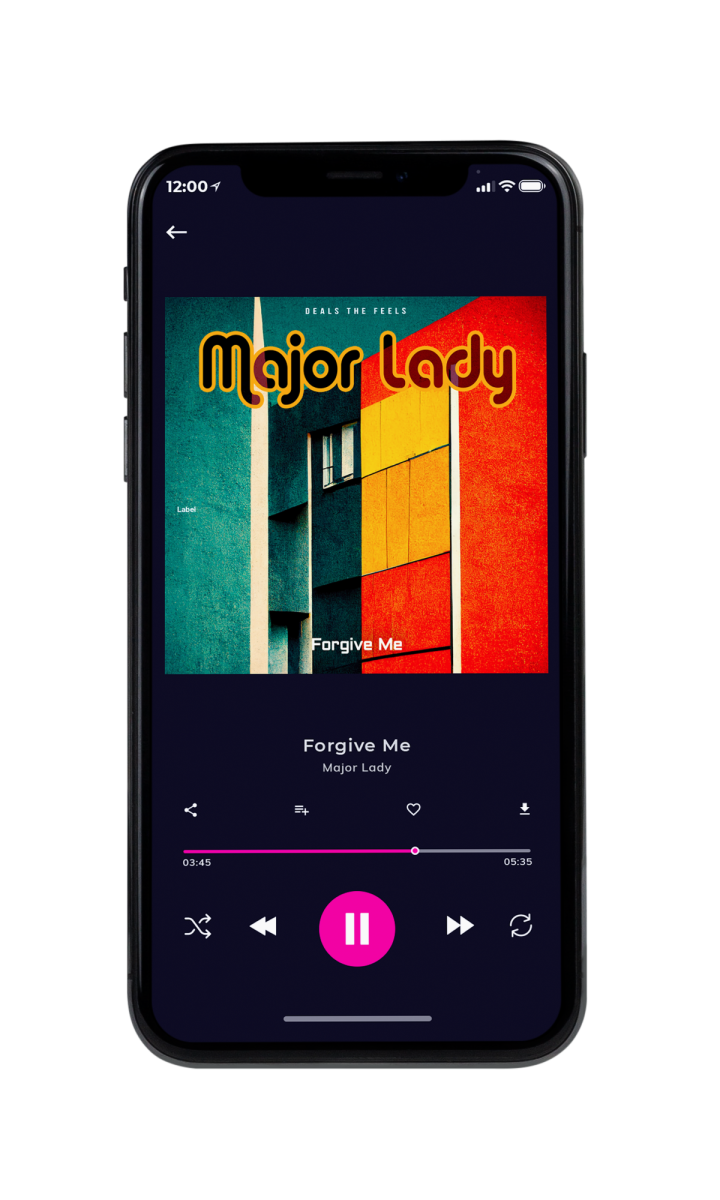Go back using the arrow icon
The height and width of the screenshot is (1200, 720).
pyautogui.click(x=177, y=232)
